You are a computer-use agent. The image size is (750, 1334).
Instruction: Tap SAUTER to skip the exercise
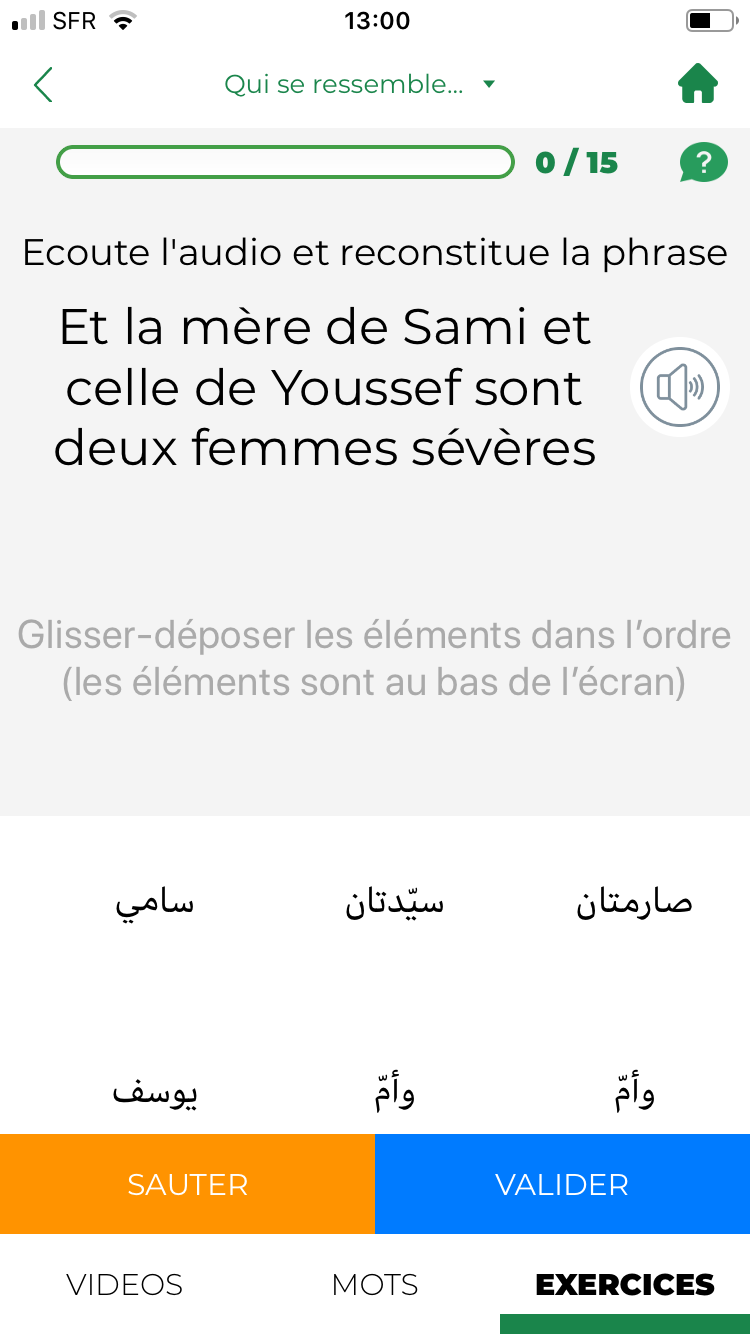pyautogui.click(x=187, y=1184)
